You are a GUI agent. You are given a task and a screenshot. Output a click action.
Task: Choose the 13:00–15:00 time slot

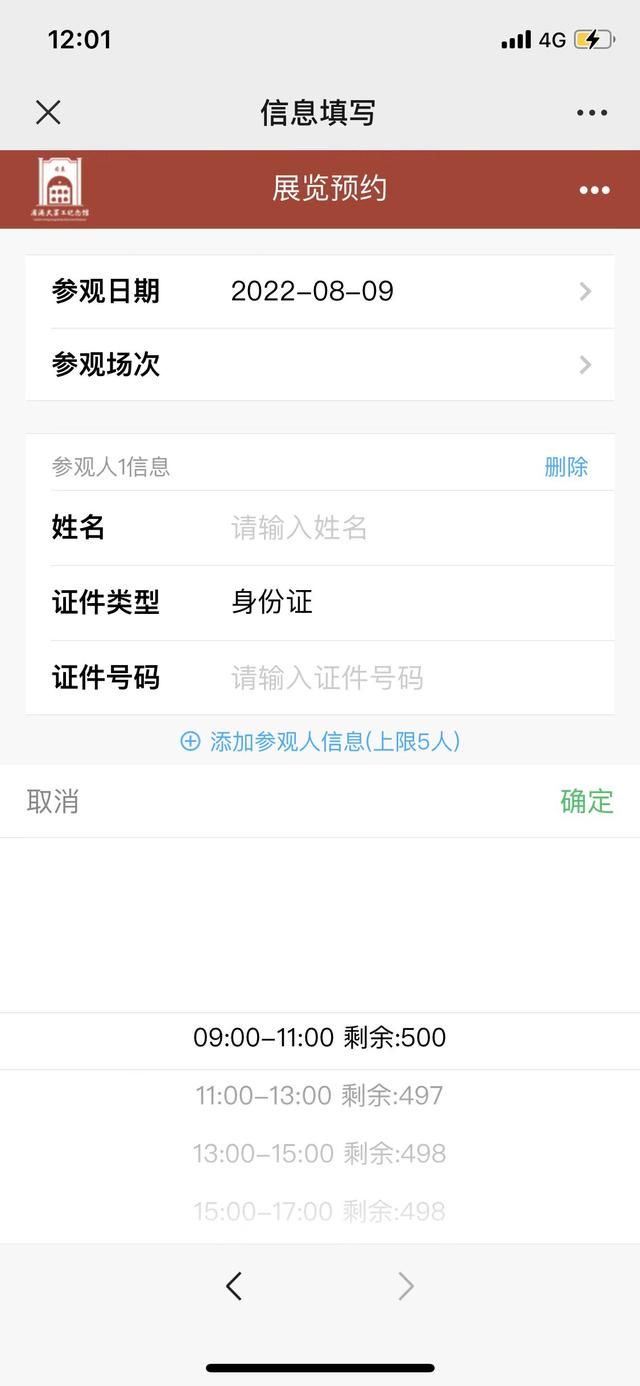[x=320, y=1153]
